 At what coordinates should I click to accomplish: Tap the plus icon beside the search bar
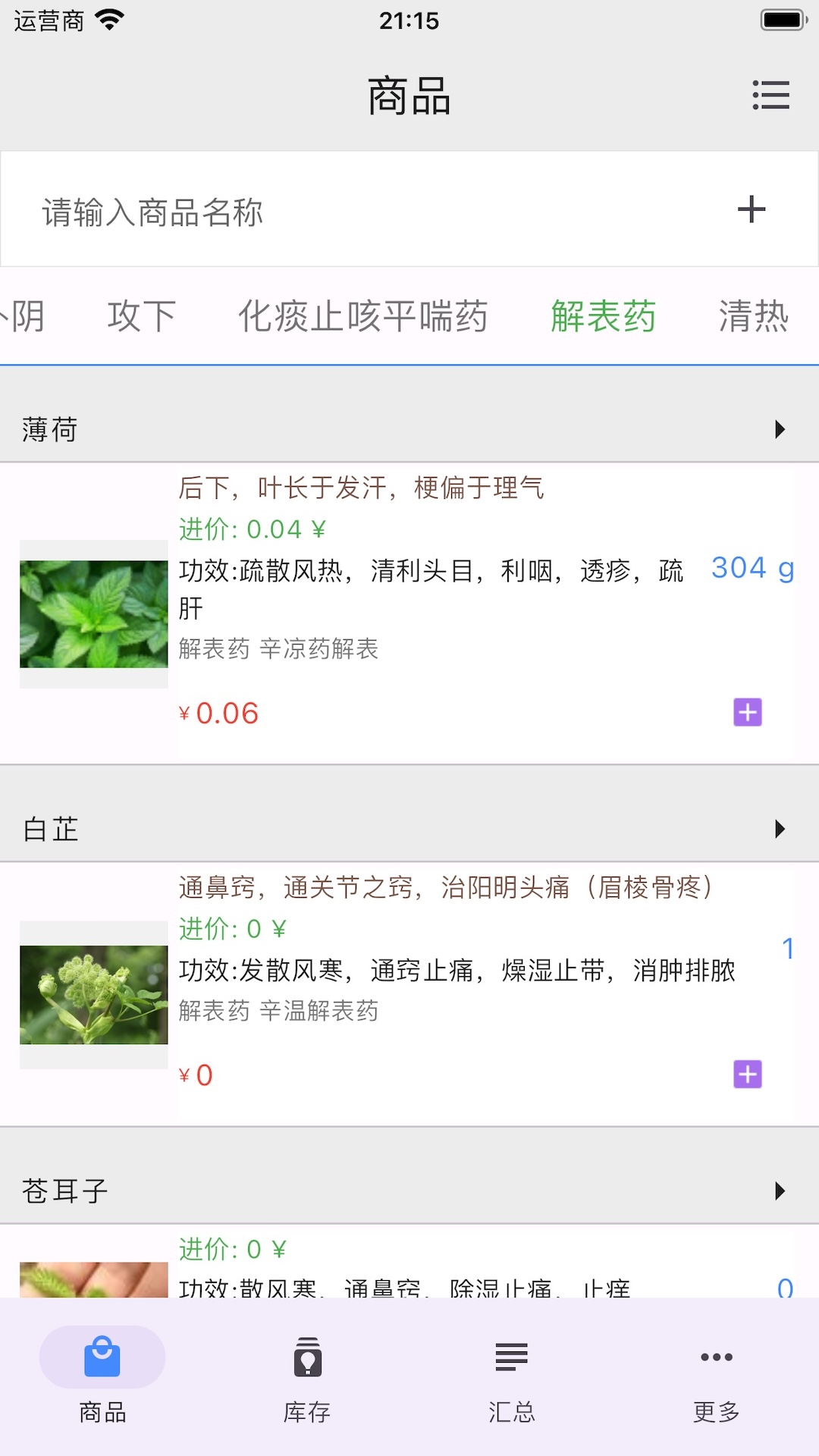click(752, 210)
